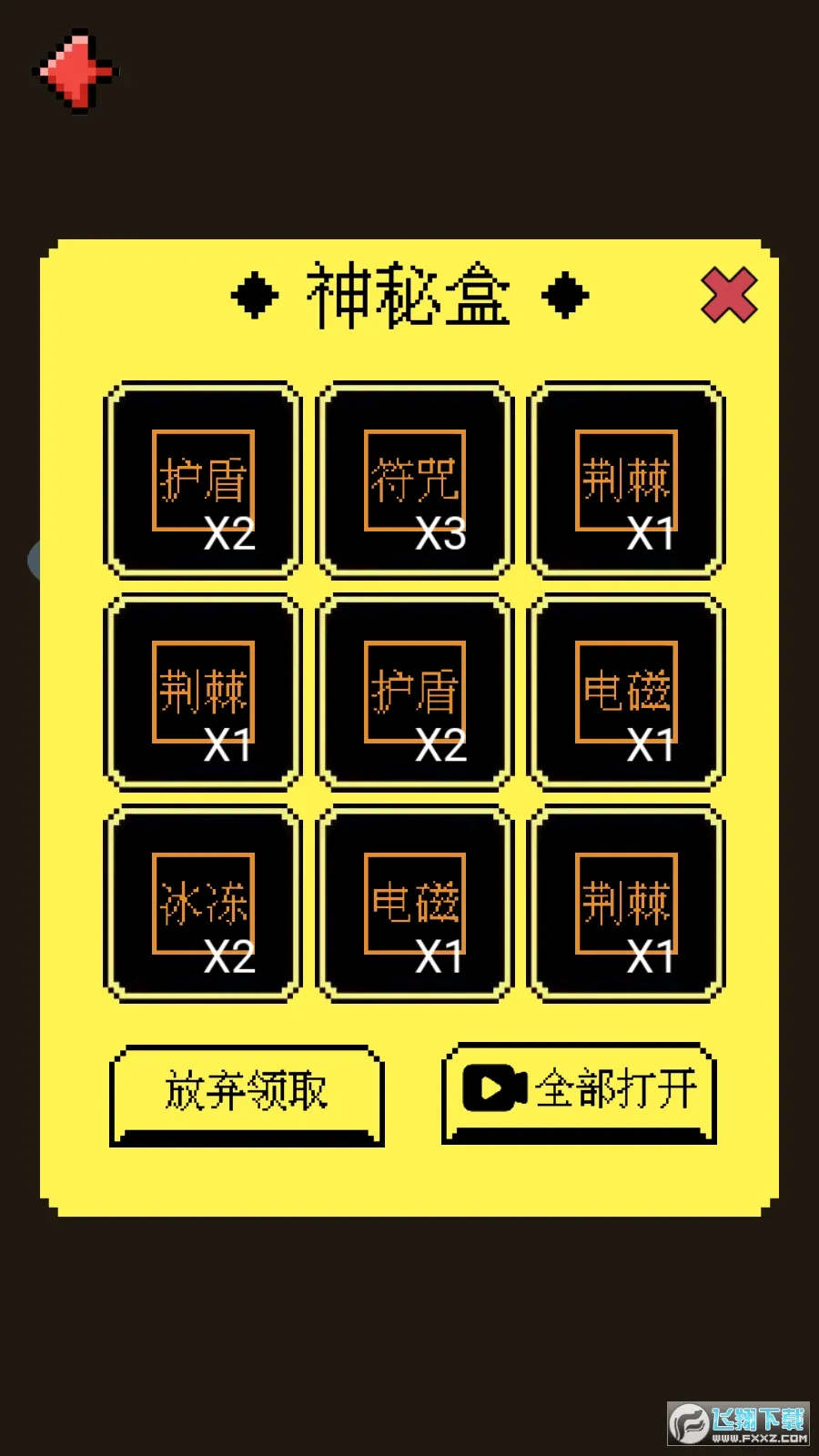Pick the 冰冻 X2 box
This screenshot has width=819, height=1456.
point(203,904)
